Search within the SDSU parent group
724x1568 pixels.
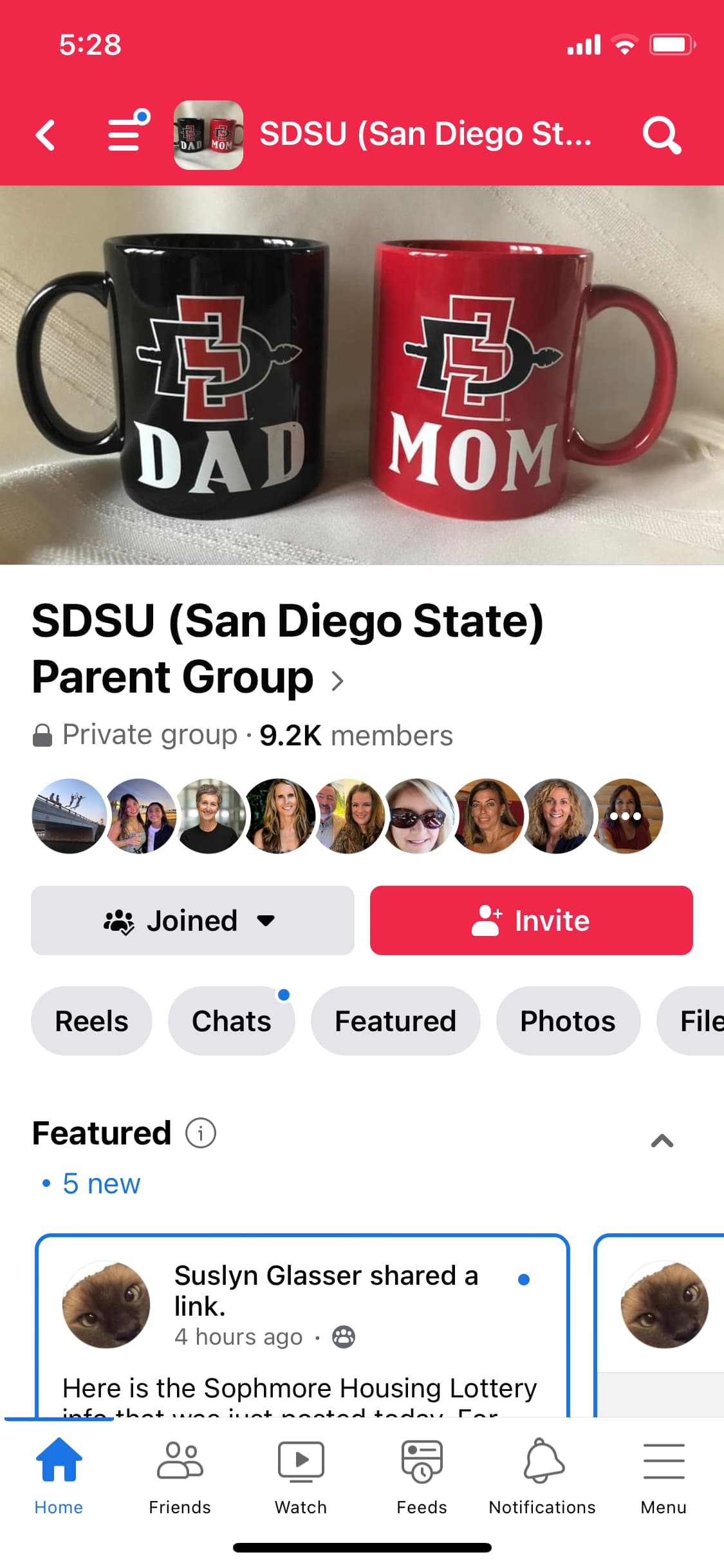[662, 135]
